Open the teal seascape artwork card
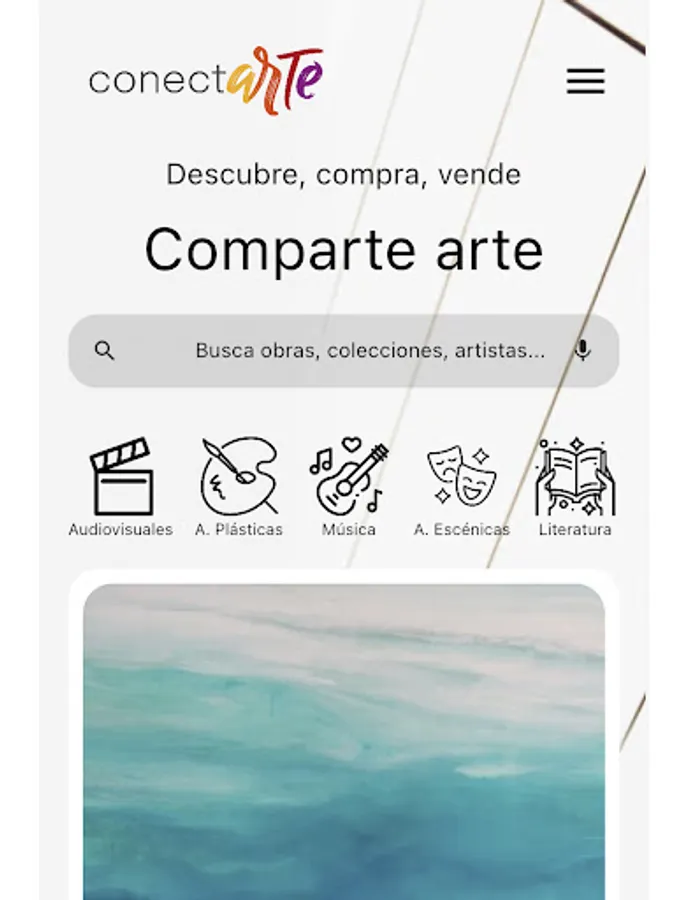Screen dimensions: 675x900 coord(344,742)
